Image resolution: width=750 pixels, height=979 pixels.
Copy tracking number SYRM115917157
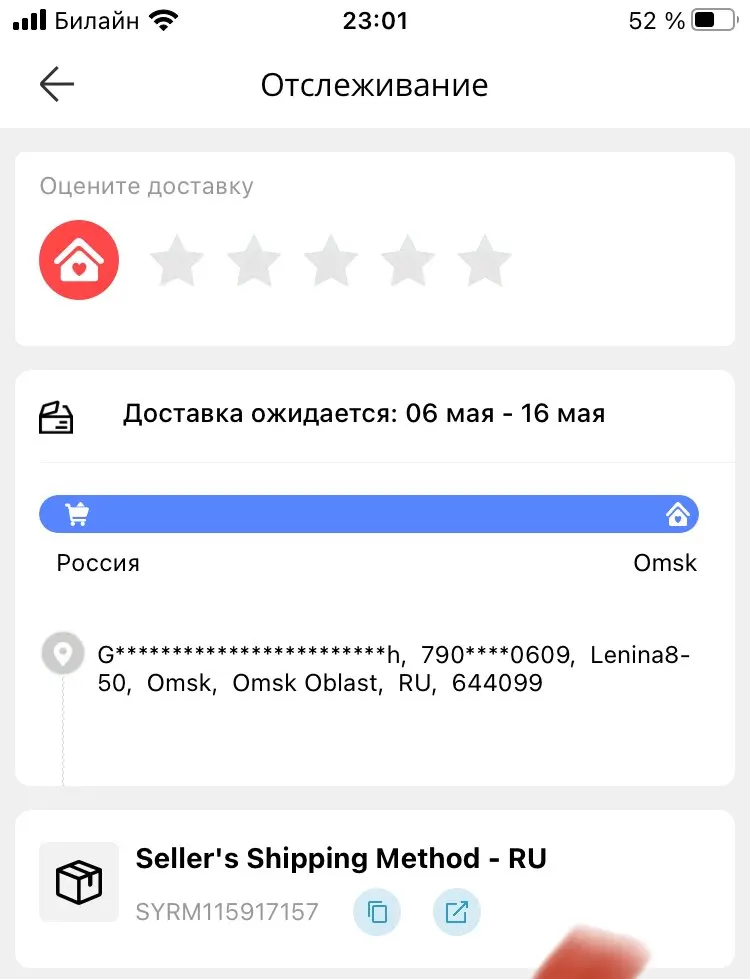(377, 912)
